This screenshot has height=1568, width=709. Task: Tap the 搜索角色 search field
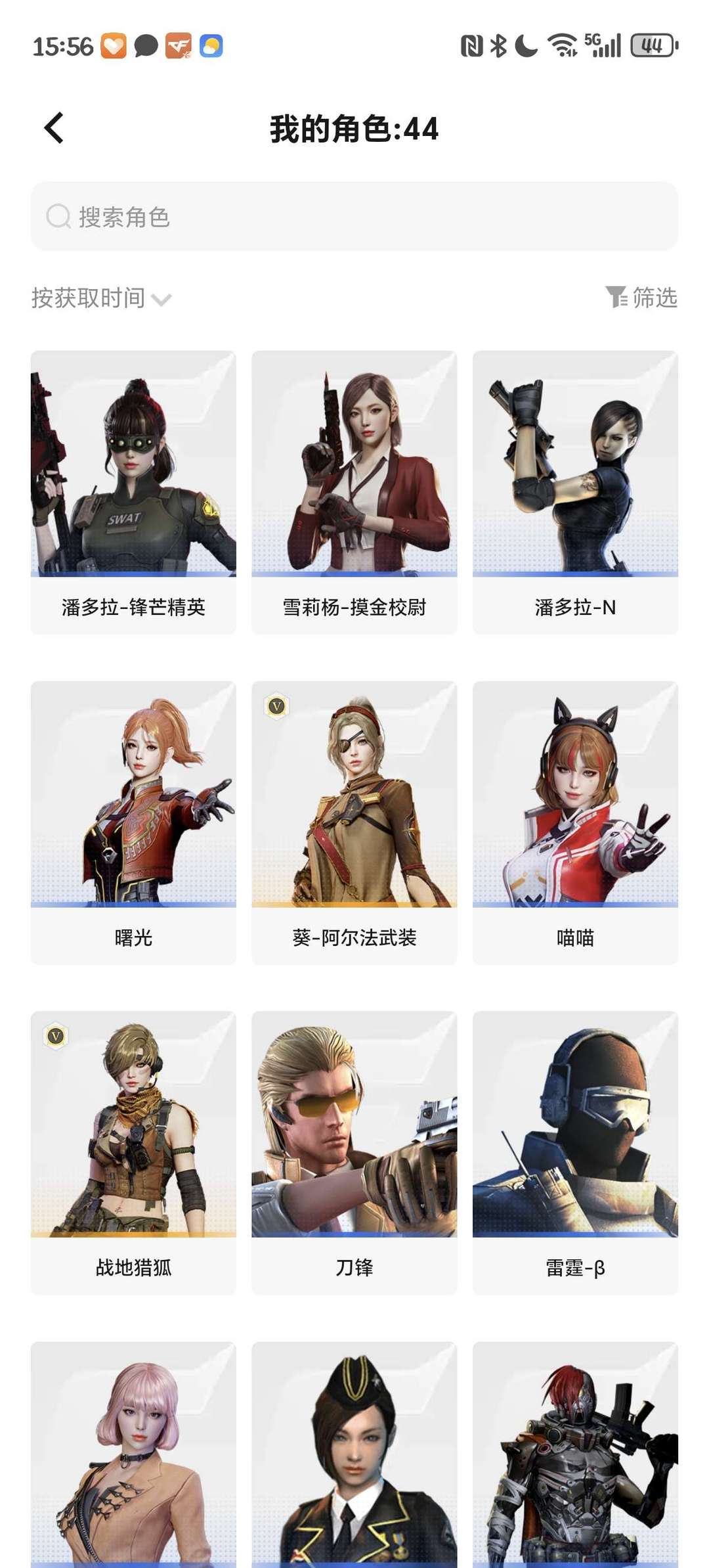click(x=354, y=216)
